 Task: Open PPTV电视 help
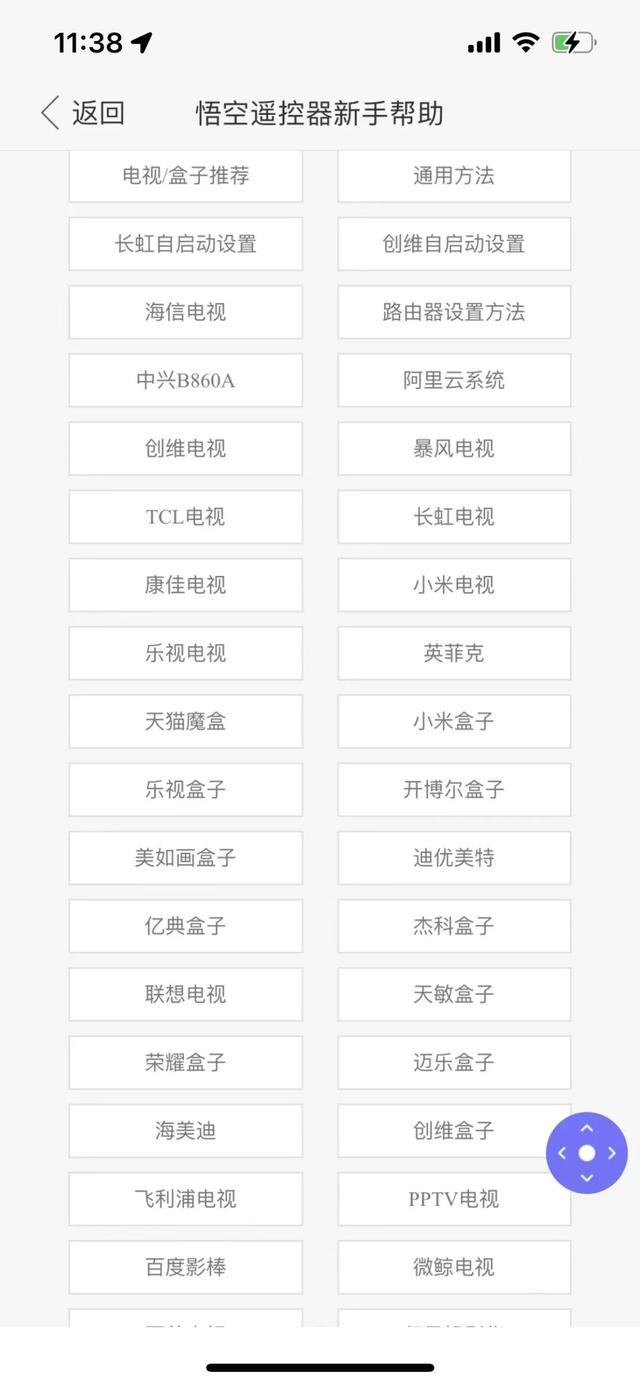(x=454, y=1199)
